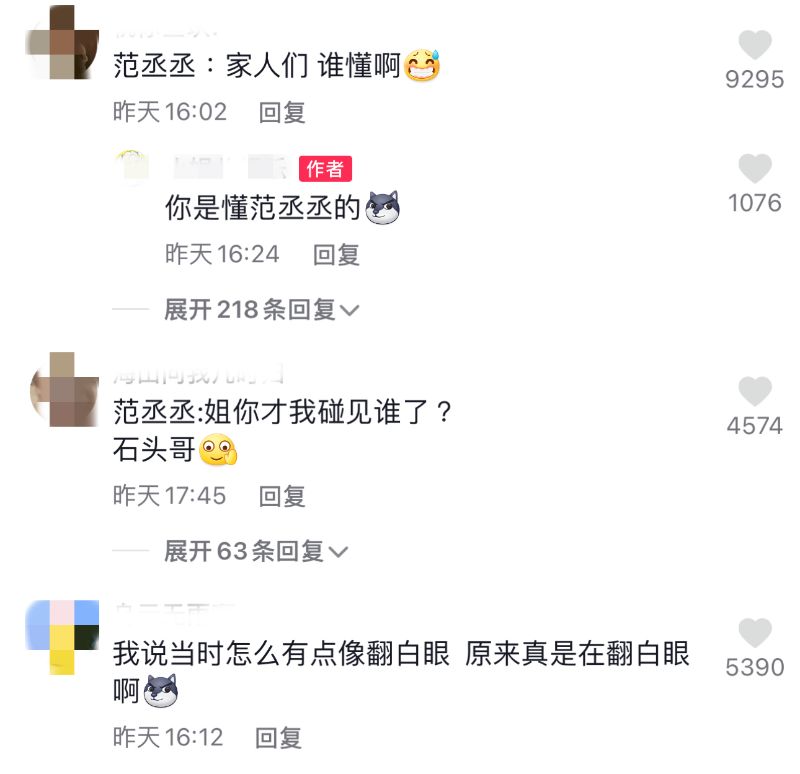Reply to the author's comment at 昨天16:24
The image size is (800, 774).
coord(336,255)
